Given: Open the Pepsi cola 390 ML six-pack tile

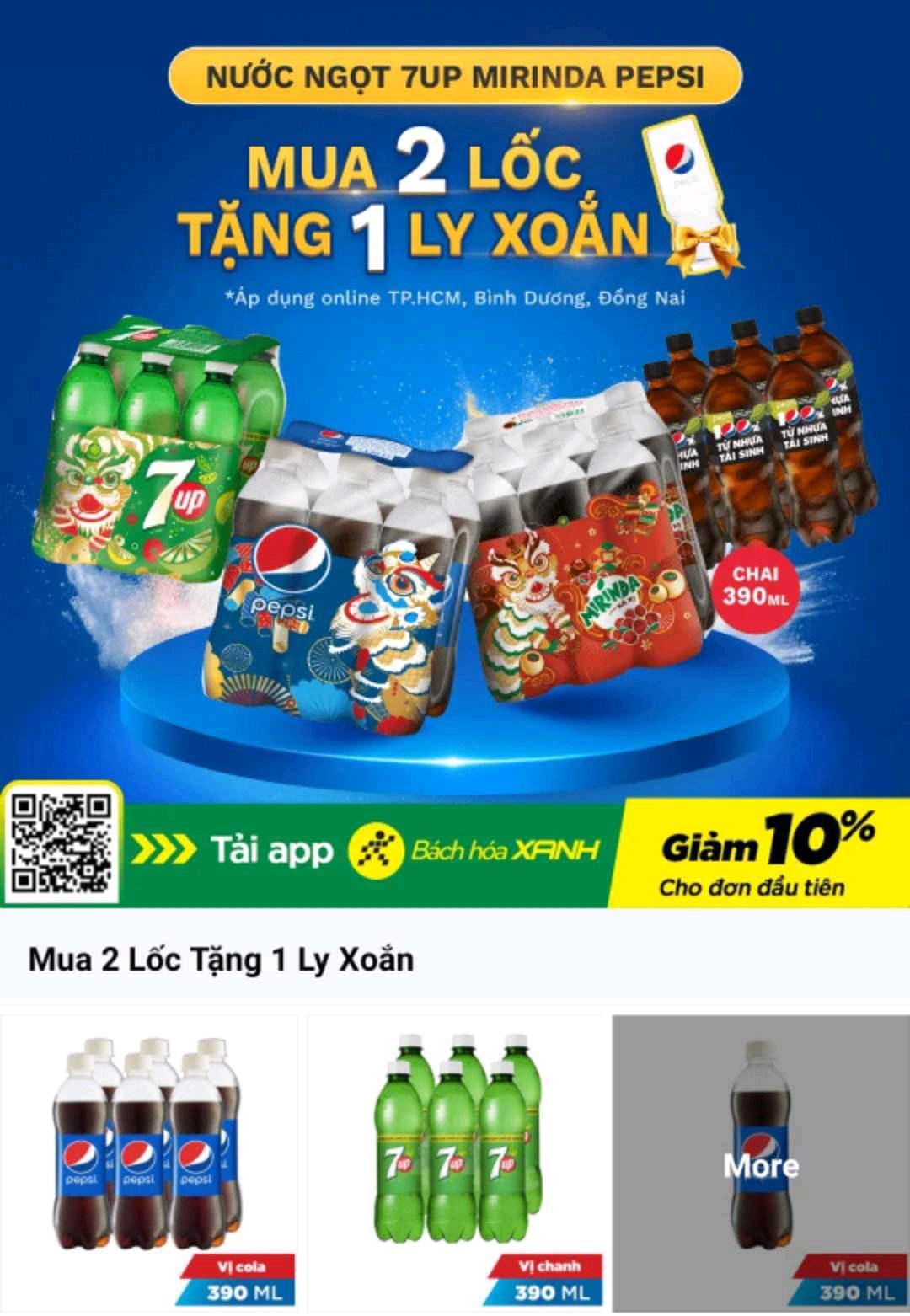Looking at the screenshot, I should tap(148, 1163).
